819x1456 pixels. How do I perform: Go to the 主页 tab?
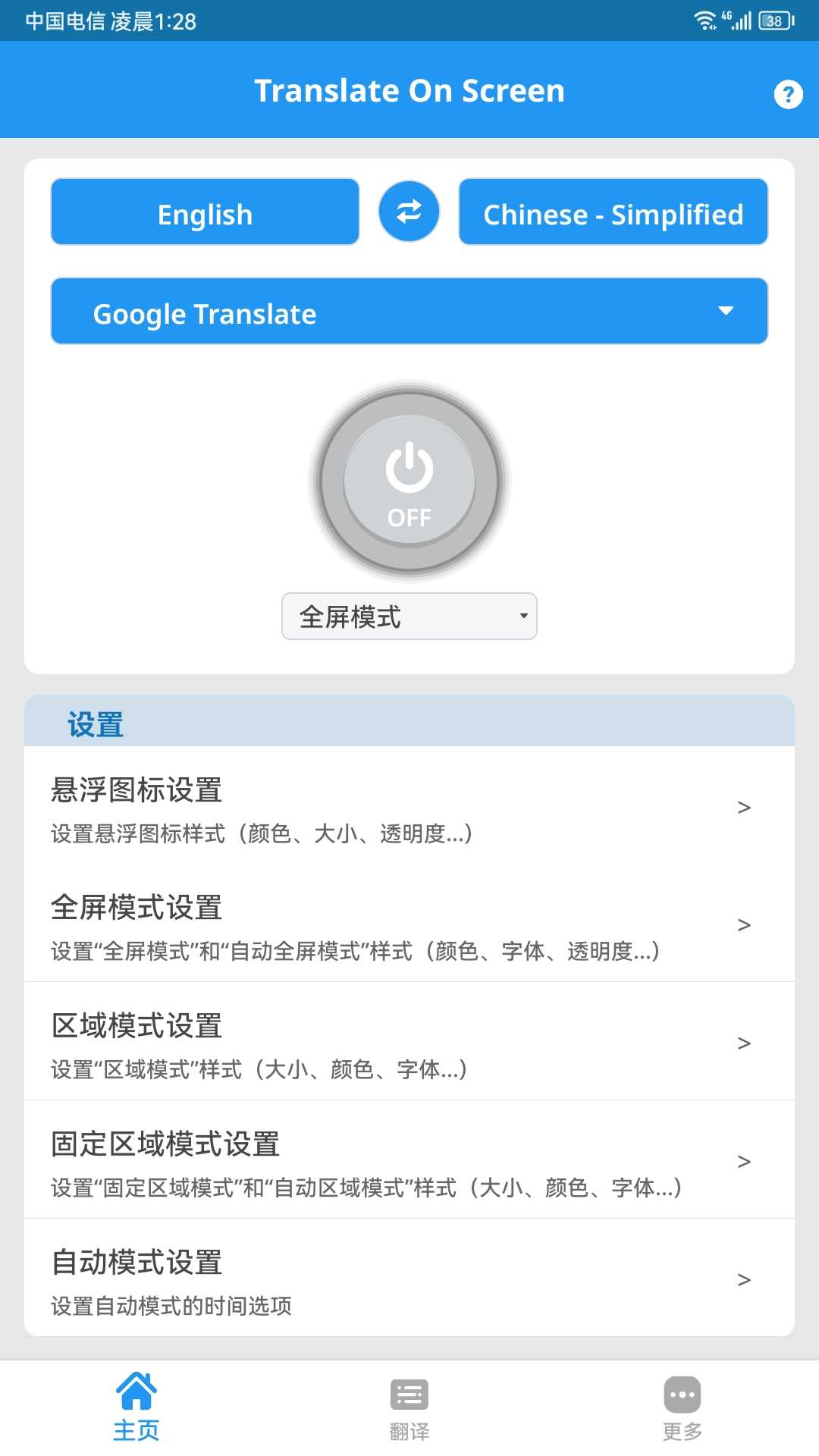tap(136, 1407)
